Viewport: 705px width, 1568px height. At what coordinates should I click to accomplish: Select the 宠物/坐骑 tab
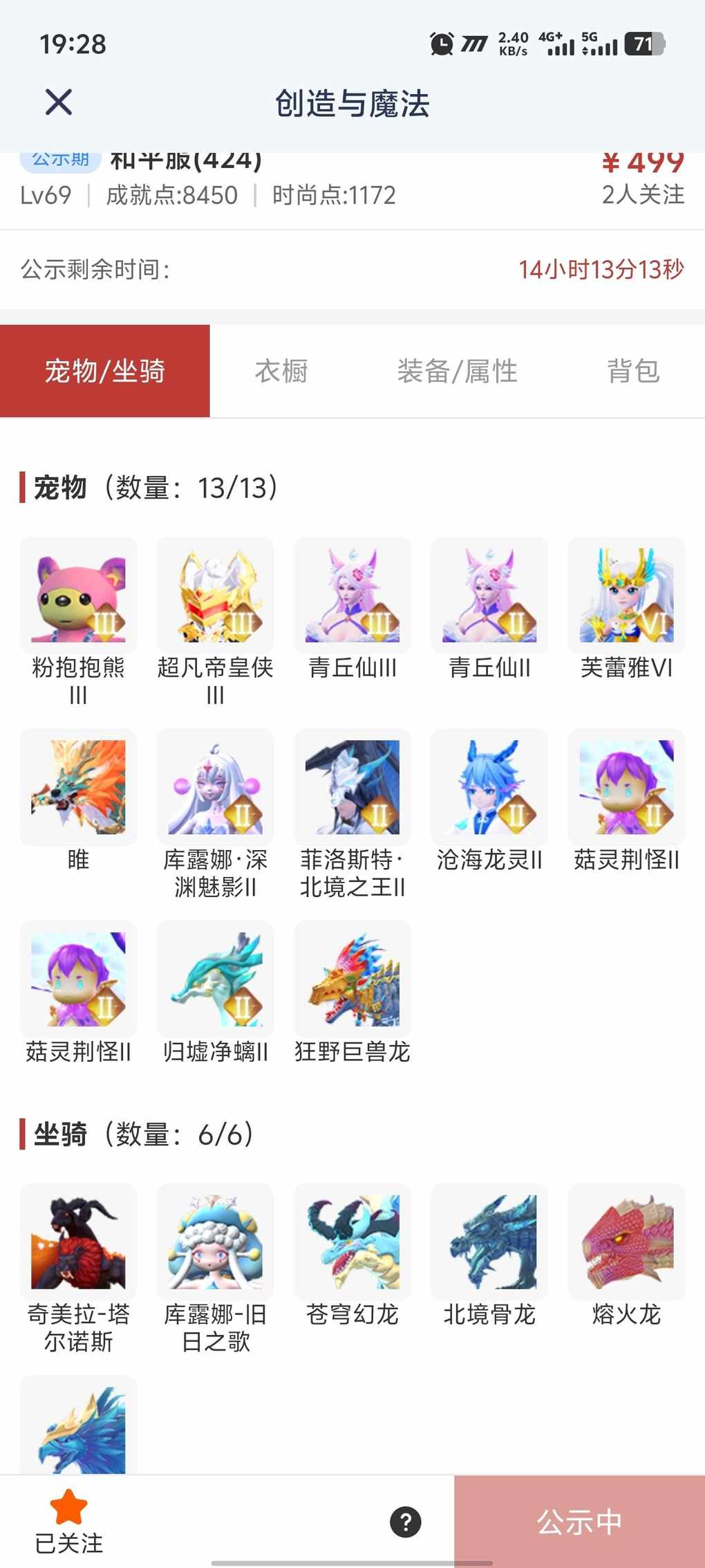click(105, 371)
